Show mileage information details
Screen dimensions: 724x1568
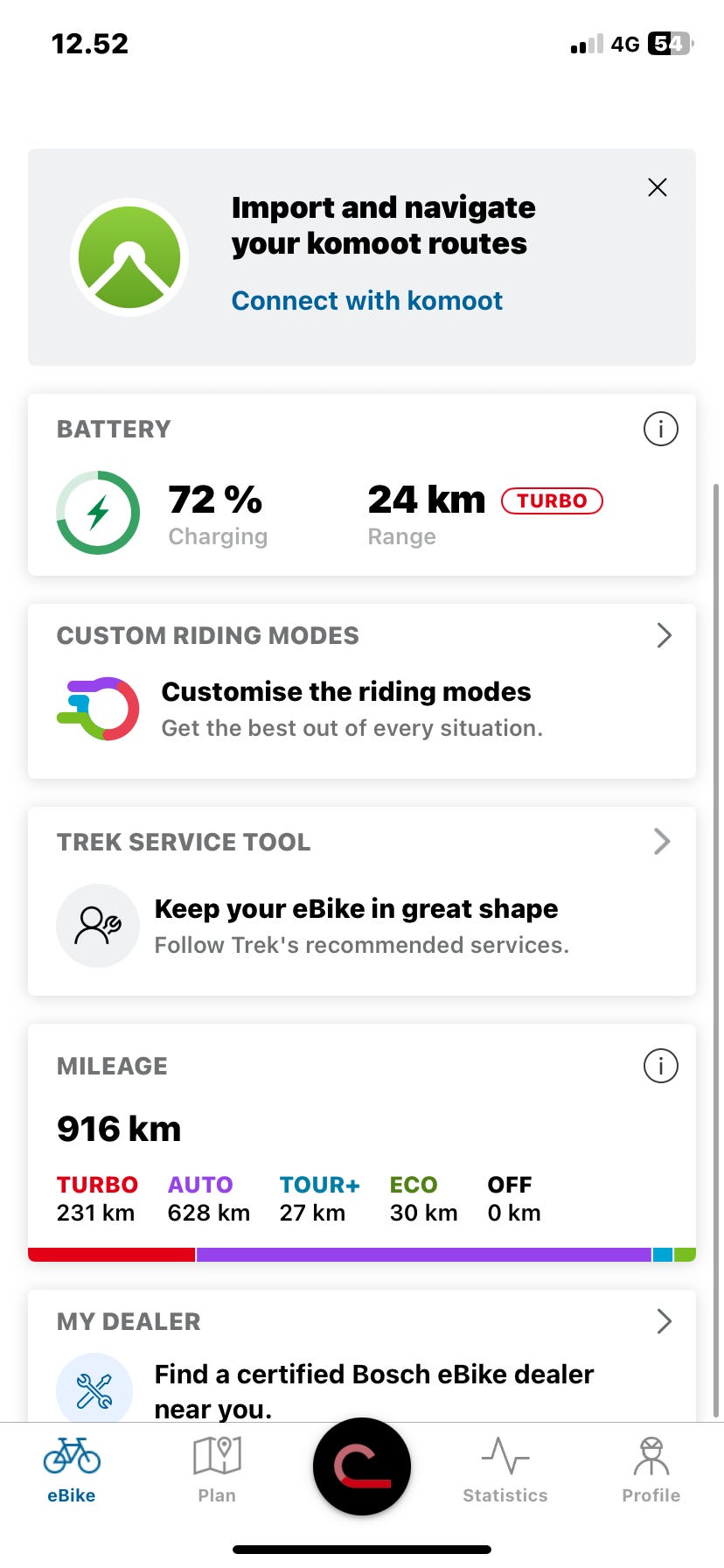point(660,1066)
